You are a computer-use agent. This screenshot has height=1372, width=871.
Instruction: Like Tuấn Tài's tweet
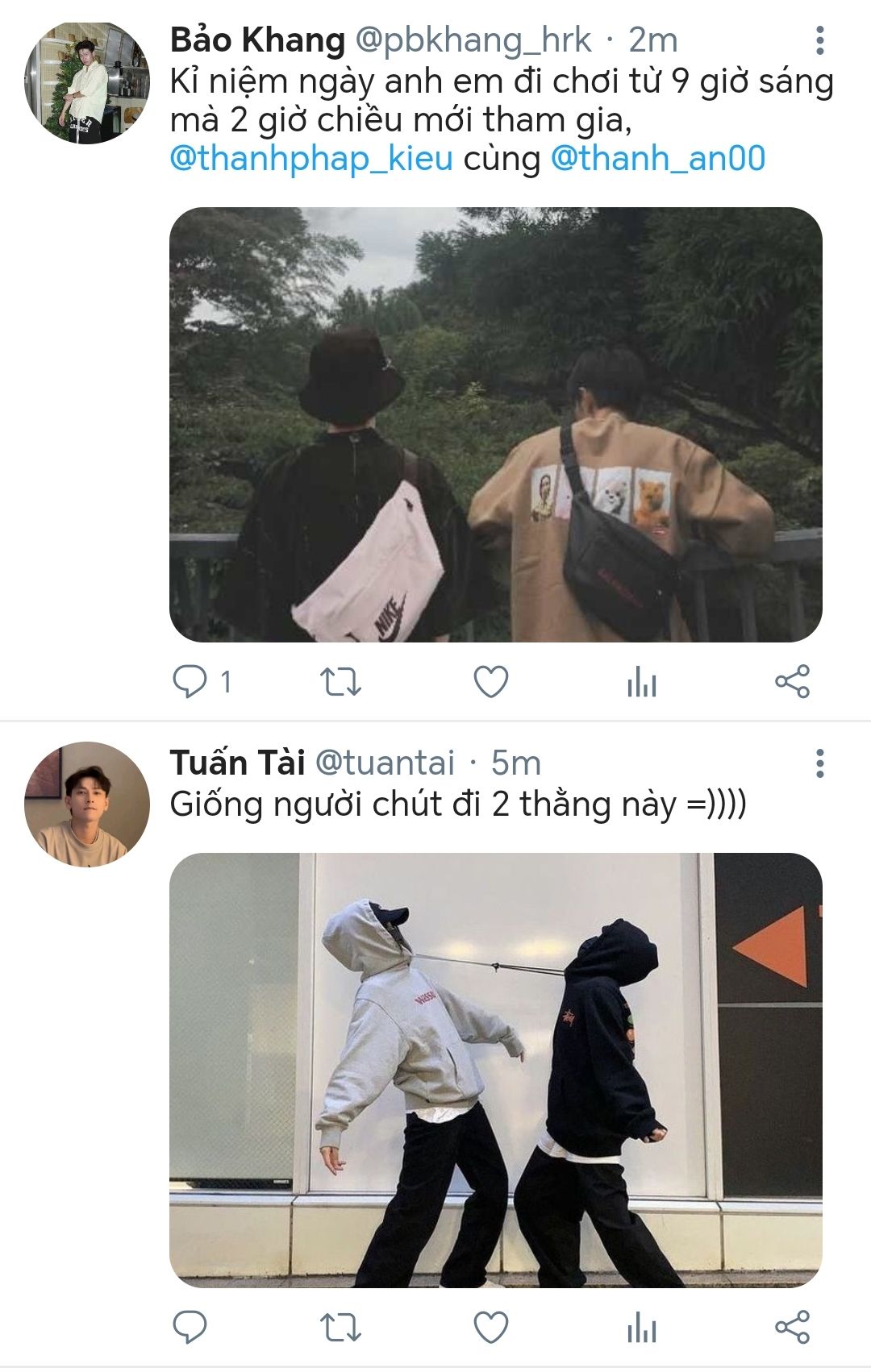coord(490,1328)
